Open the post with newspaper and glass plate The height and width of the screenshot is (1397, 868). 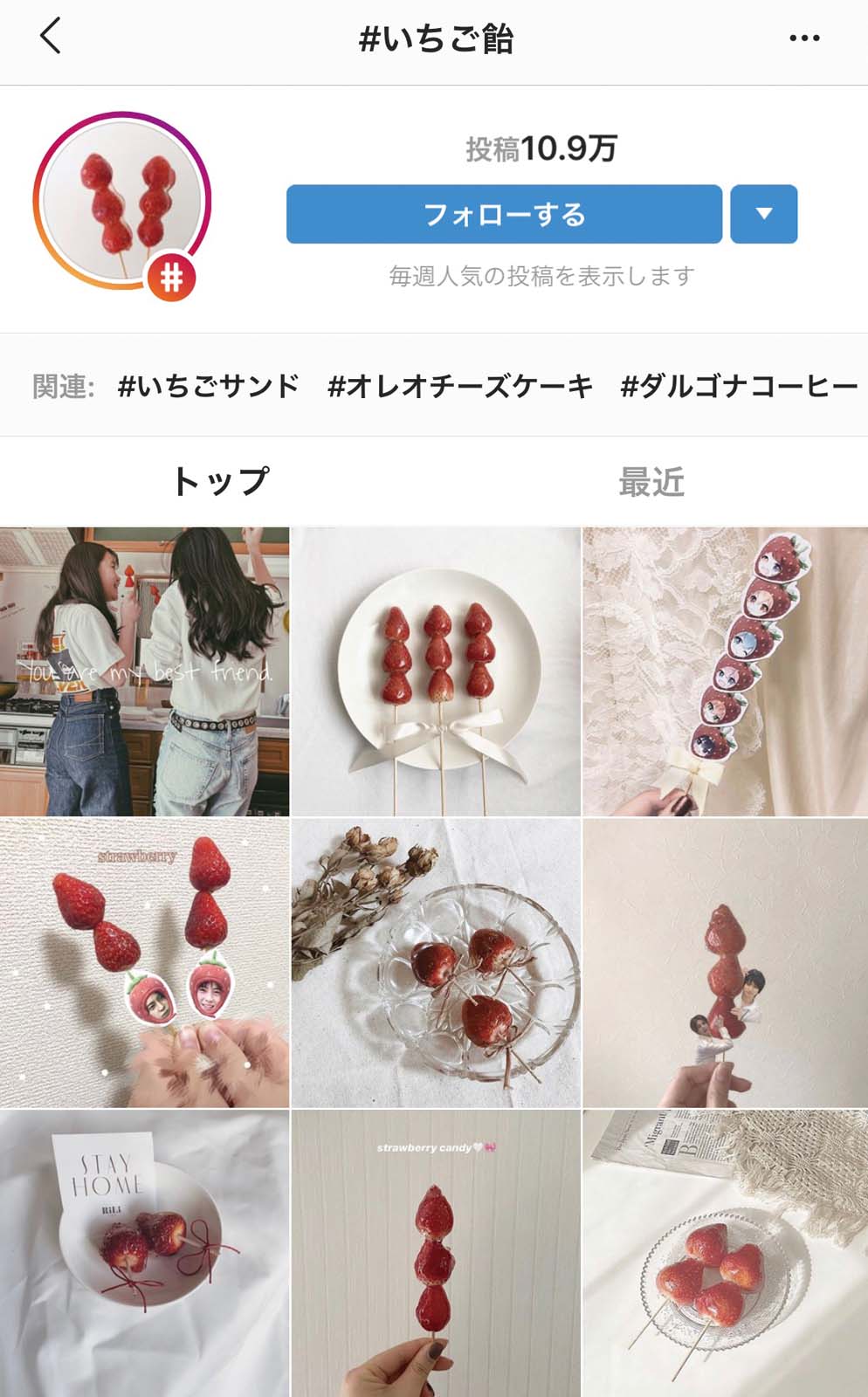(725, 1253)
